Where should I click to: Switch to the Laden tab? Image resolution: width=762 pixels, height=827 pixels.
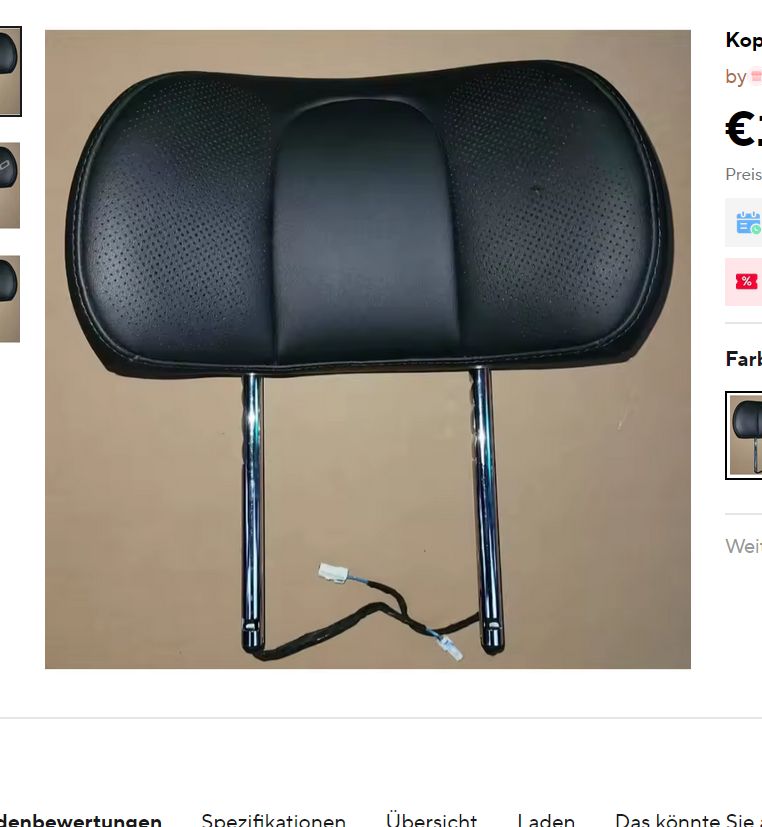546,820
